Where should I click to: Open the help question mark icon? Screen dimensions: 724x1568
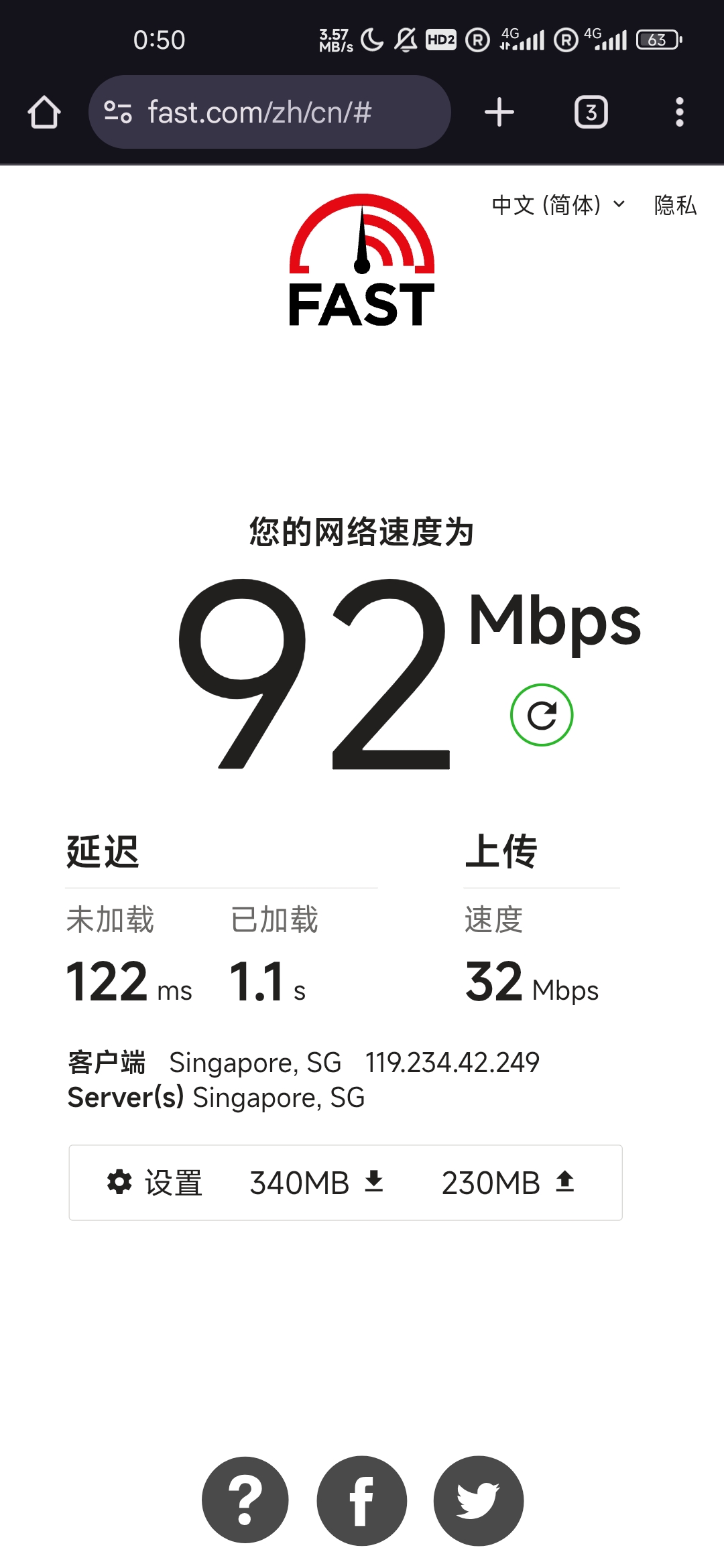(x=244, y=1500)
